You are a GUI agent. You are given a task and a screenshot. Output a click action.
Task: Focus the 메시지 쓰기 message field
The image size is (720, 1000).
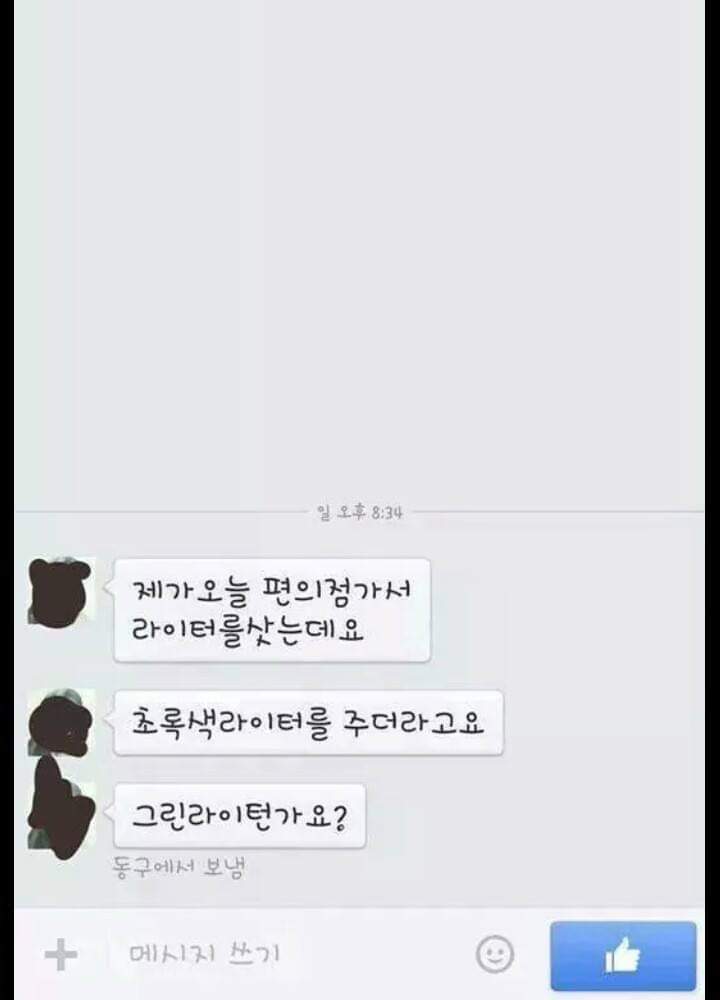(x=280, y=955)
